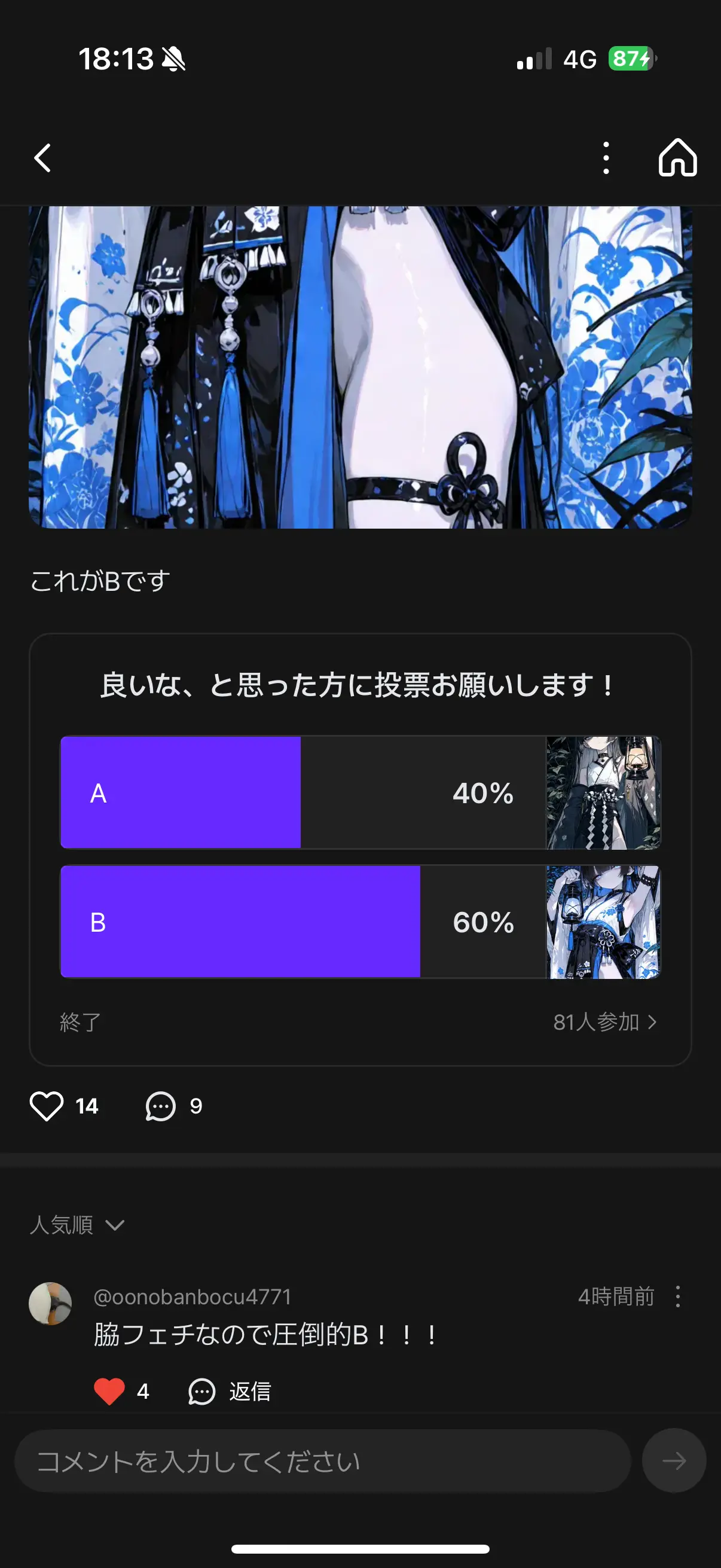Like the post with the heart icon
The height and width of the screenshot is (1568, 721).
click(47, 1106)
